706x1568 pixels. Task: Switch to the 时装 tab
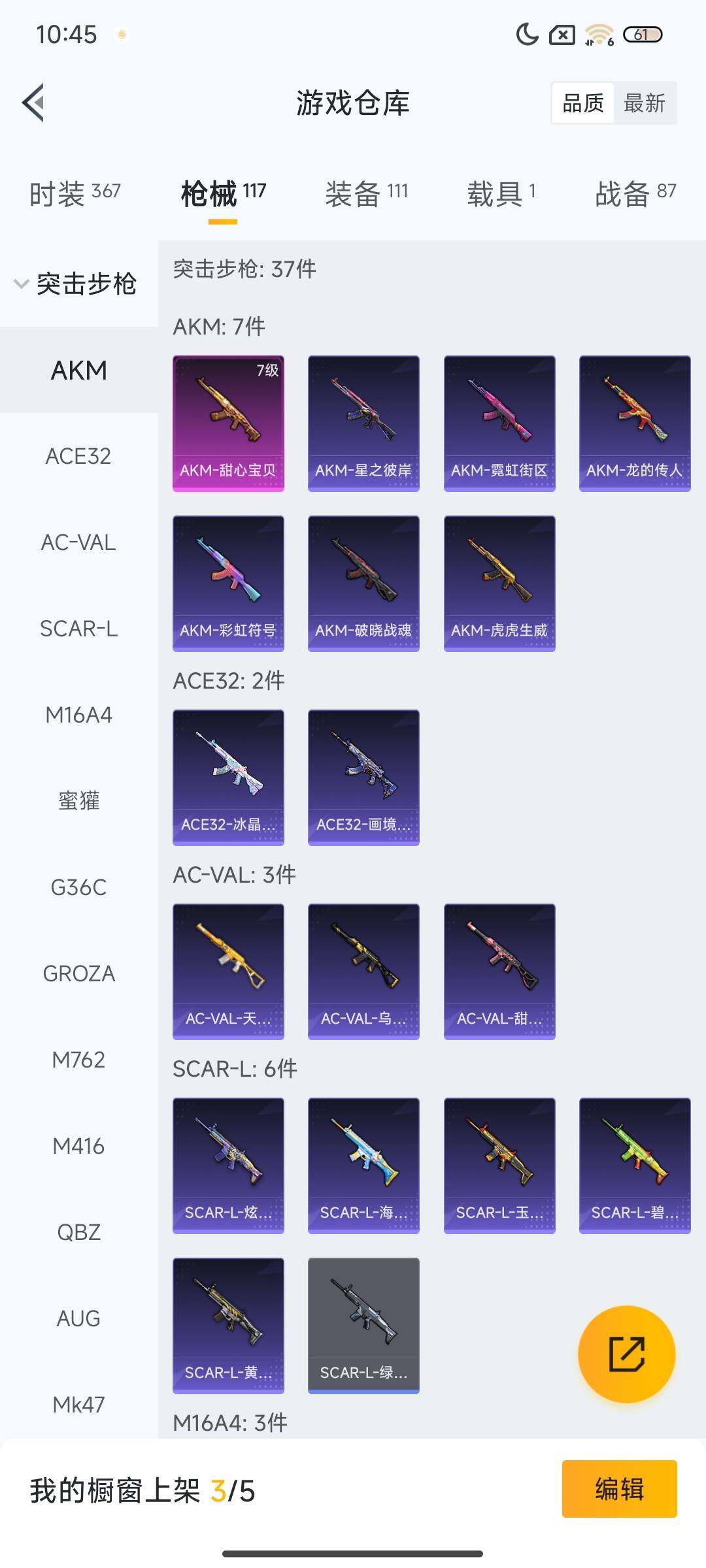(x=75, y=194)
